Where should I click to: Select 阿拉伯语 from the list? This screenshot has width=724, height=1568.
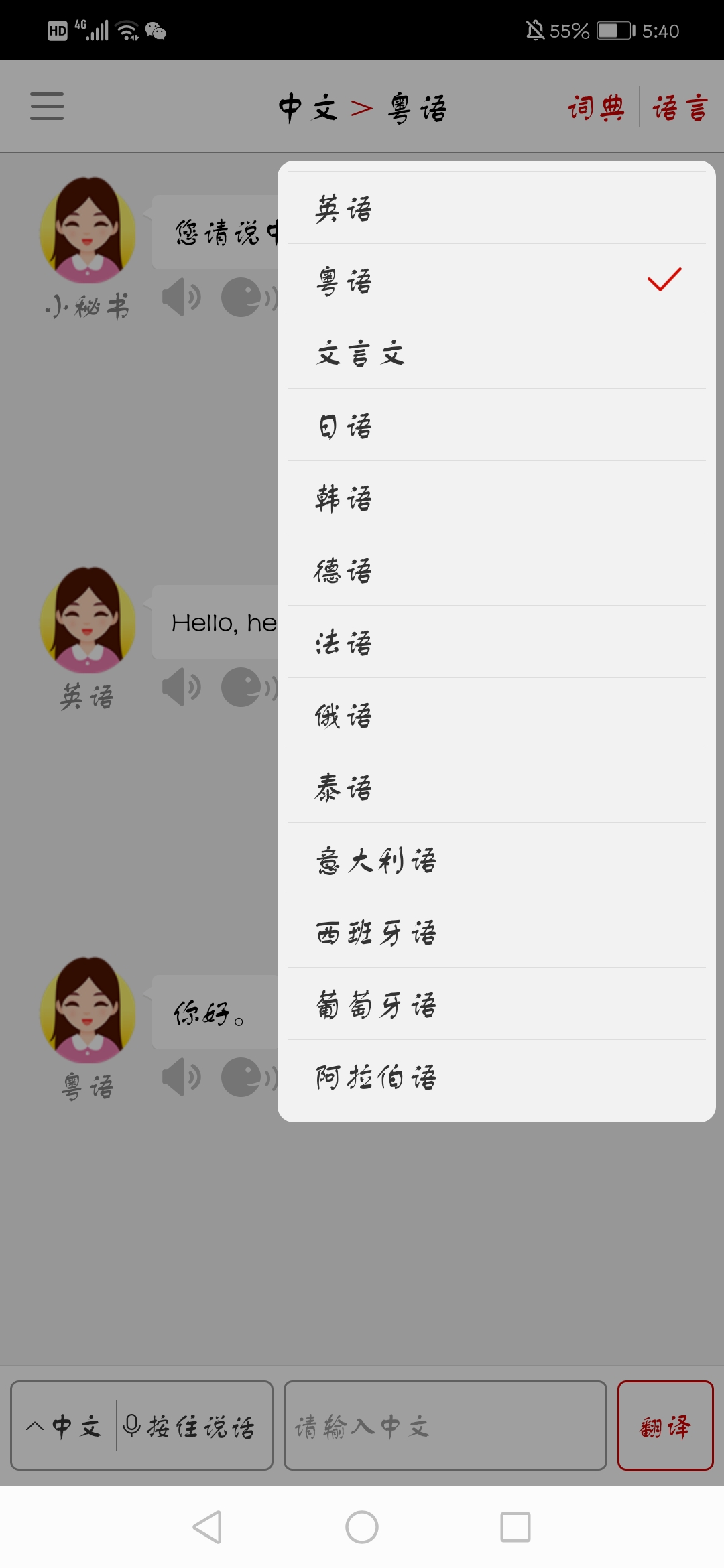click(x=496, y=1077)
